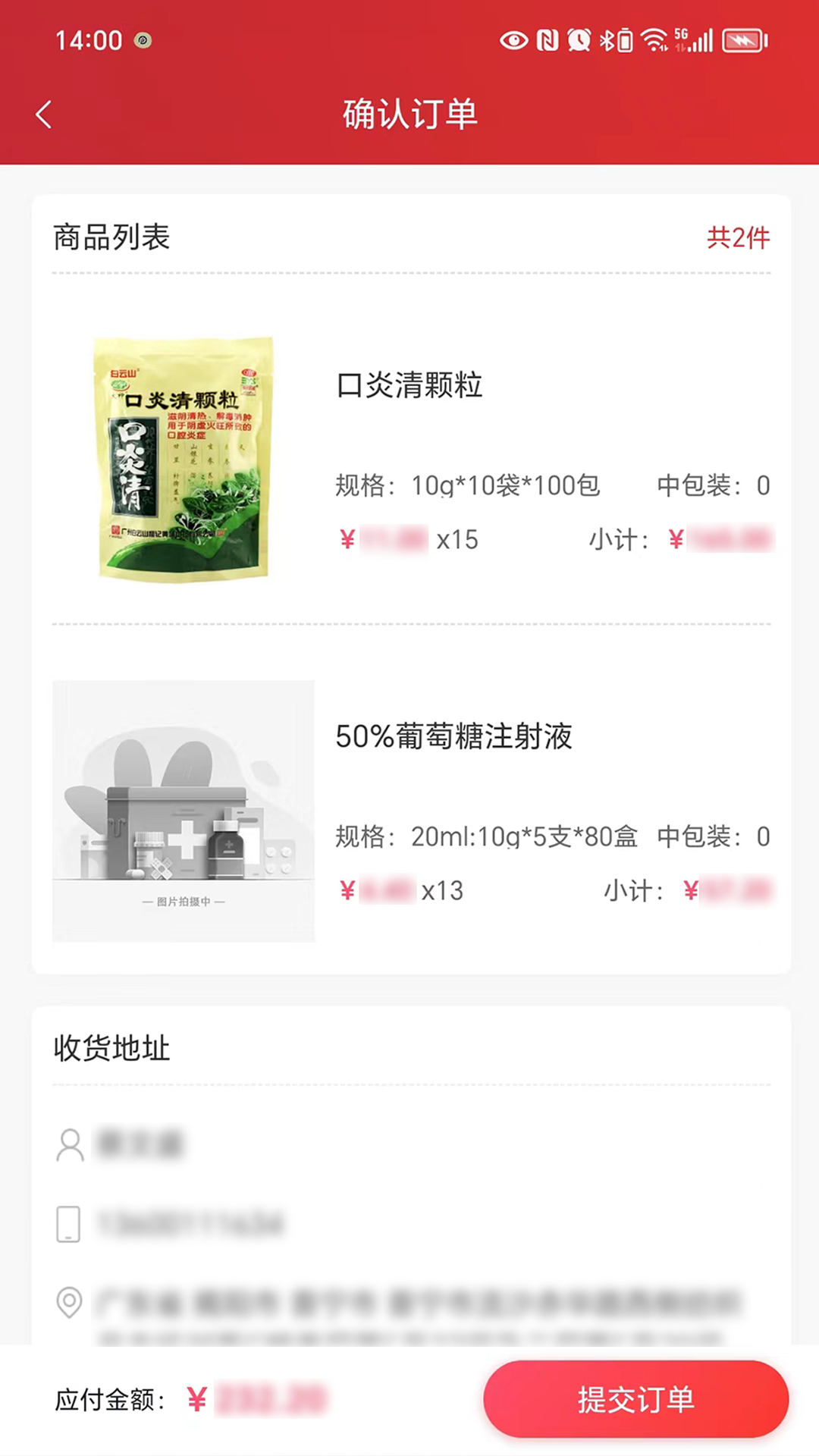Tap the person icon in the address section

[69, 1146]
